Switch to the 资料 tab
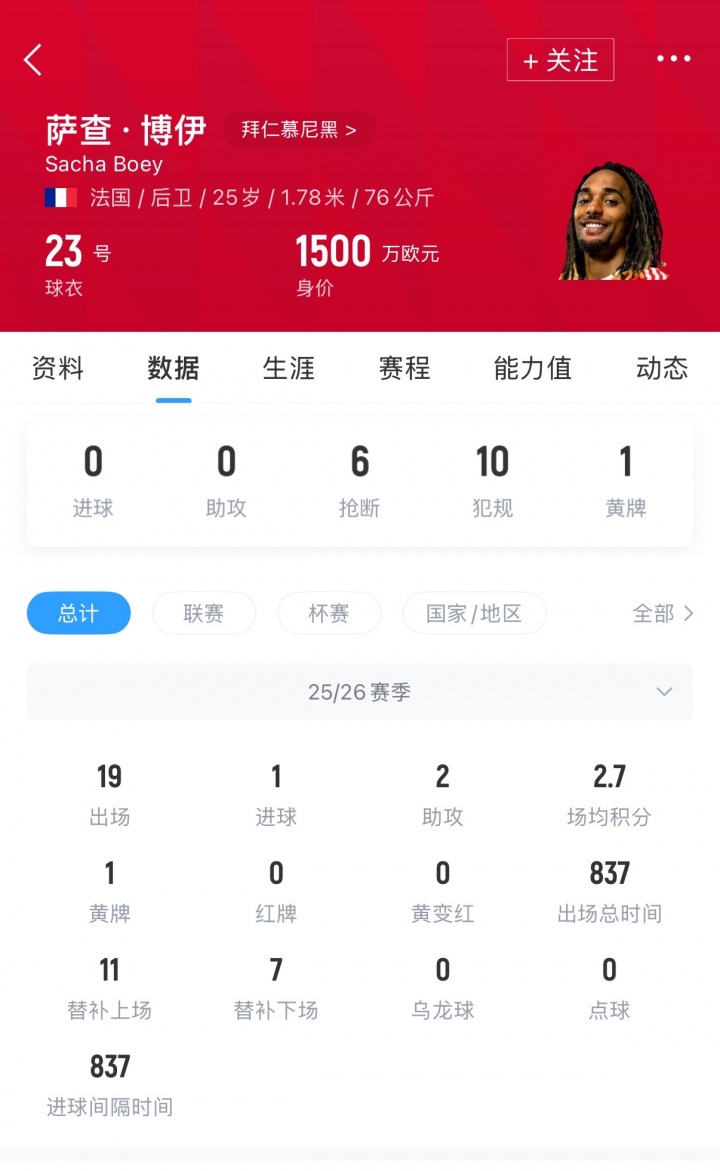The width and height of the screenshot is (720, 1171). pos(58,368)
